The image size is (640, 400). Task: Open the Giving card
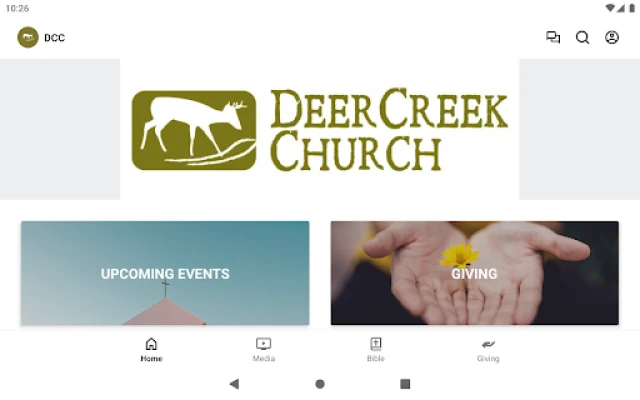[x=474, y=273]
